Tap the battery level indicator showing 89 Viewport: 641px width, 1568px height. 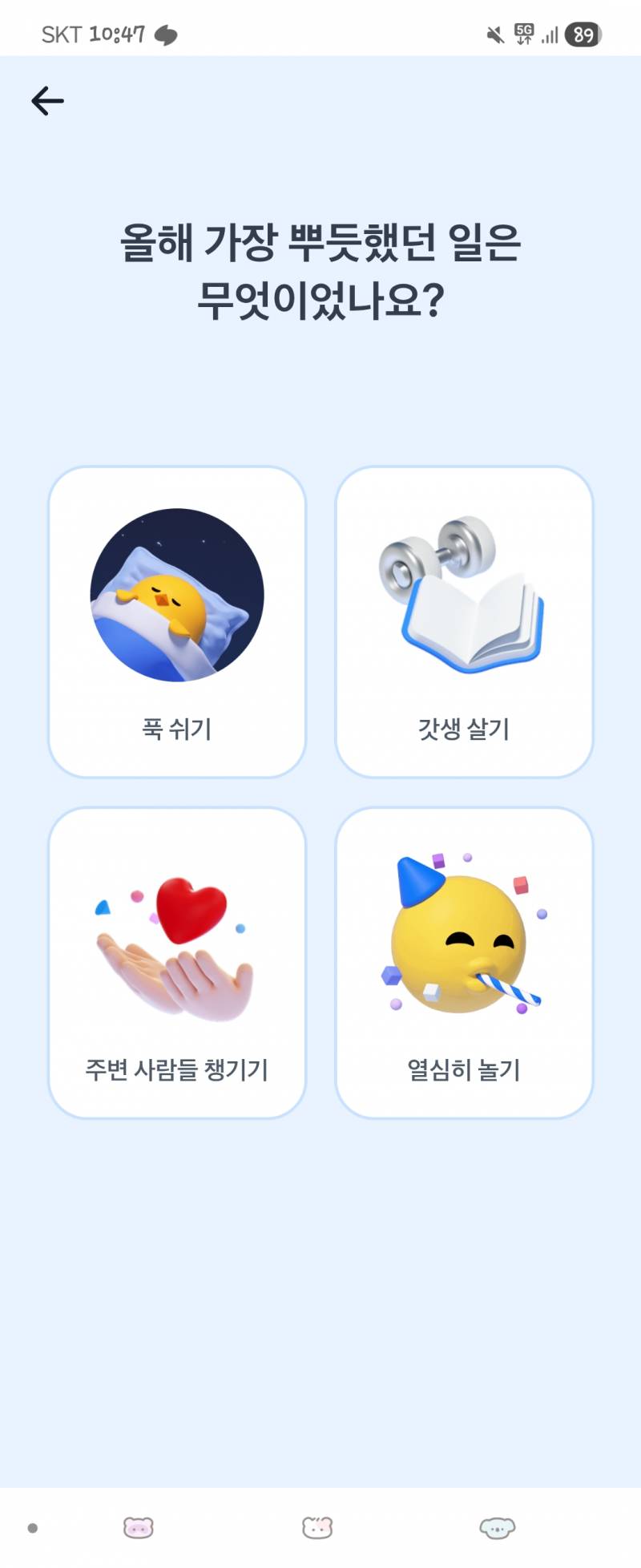click(x=583, y=34)
